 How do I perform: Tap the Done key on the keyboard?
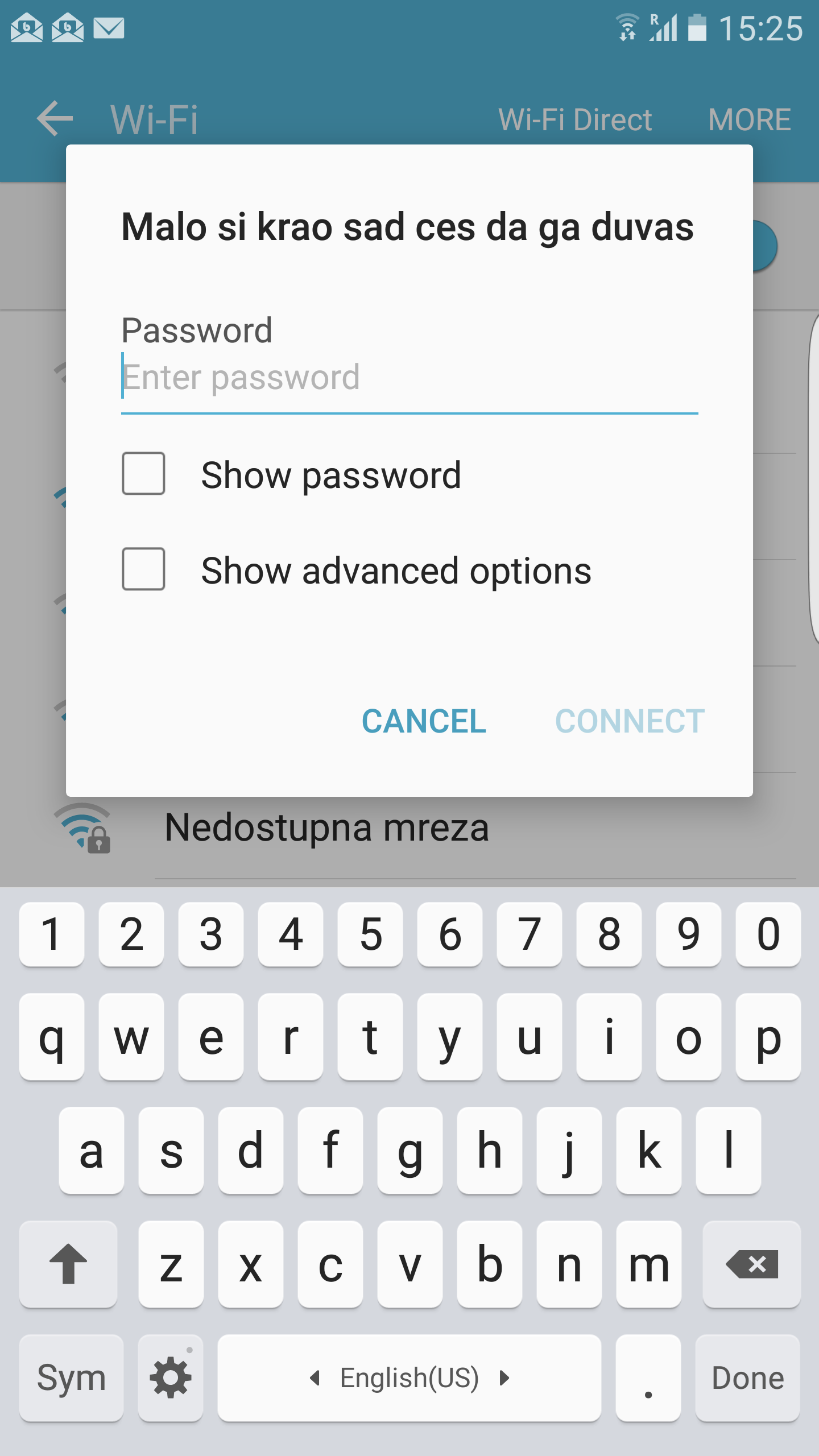point(747,1378)
